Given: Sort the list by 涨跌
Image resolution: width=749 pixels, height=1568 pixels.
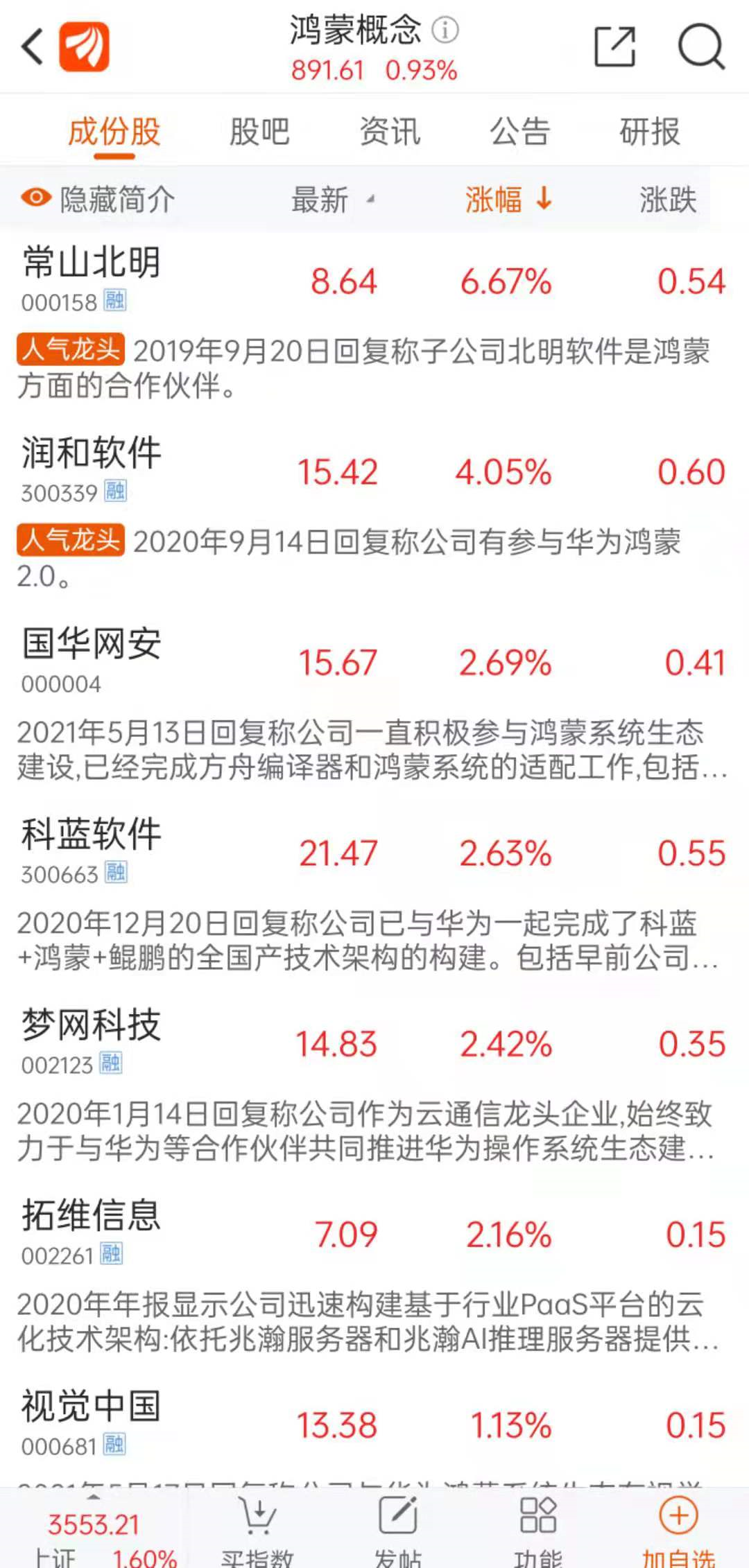Looking at the screenshot, I should click(x=668, y=200).
